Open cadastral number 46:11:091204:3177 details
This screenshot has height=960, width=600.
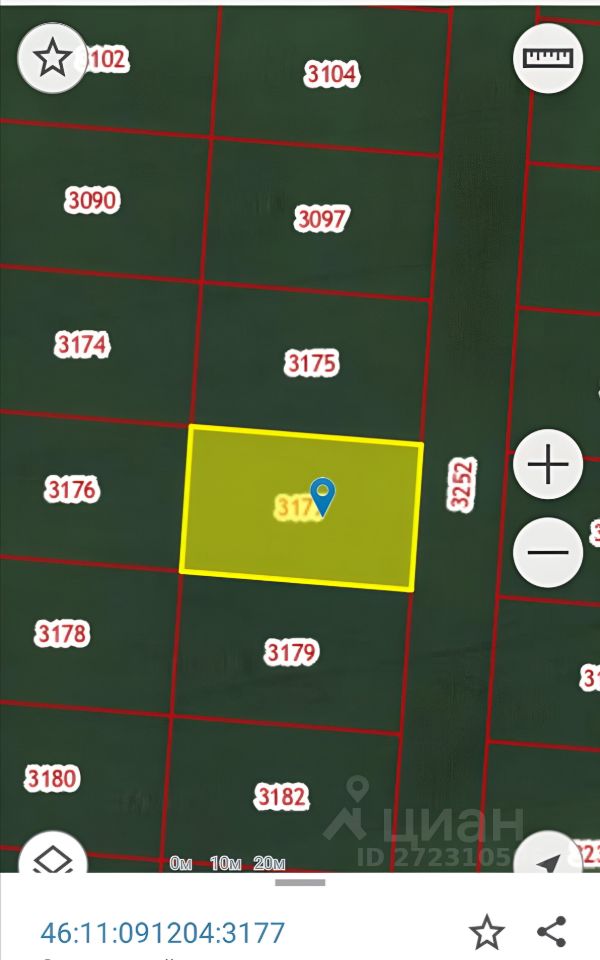click(x=163, y=933)
